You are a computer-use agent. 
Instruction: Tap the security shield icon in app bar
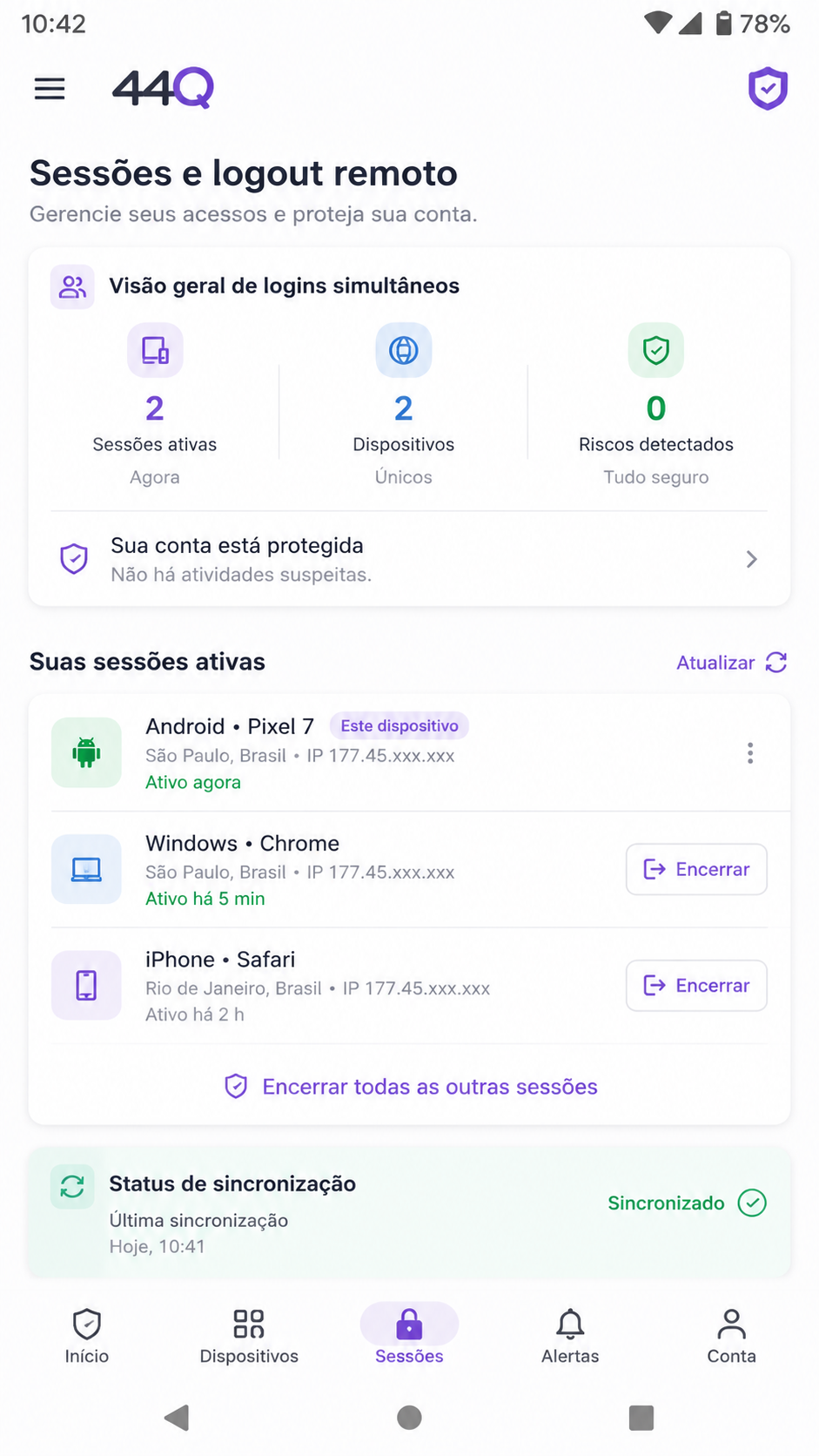click(768, 89)
